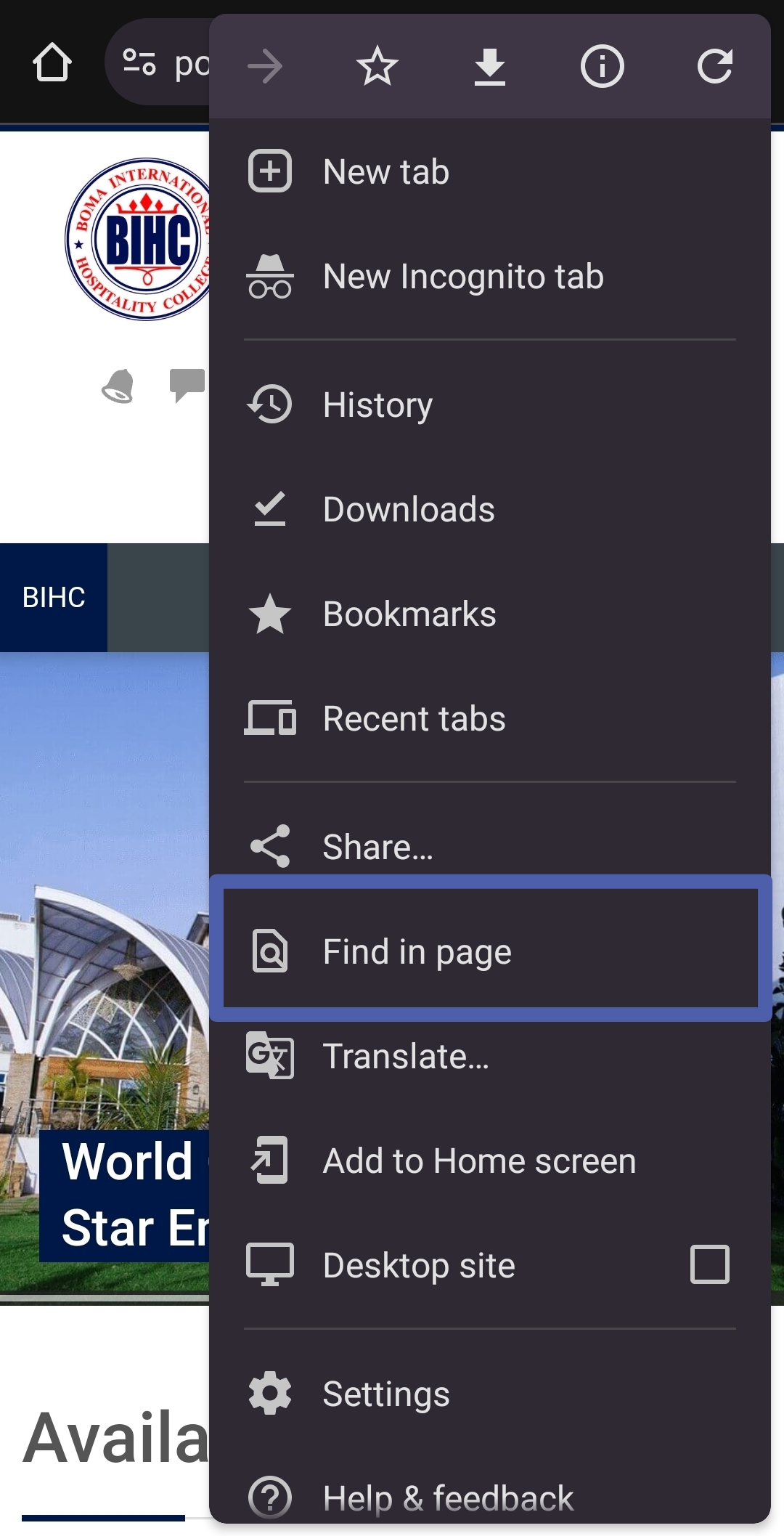Select Add to Home screen
The width and height of the screenshot is (784, 1536).
tap(490, 1161)
